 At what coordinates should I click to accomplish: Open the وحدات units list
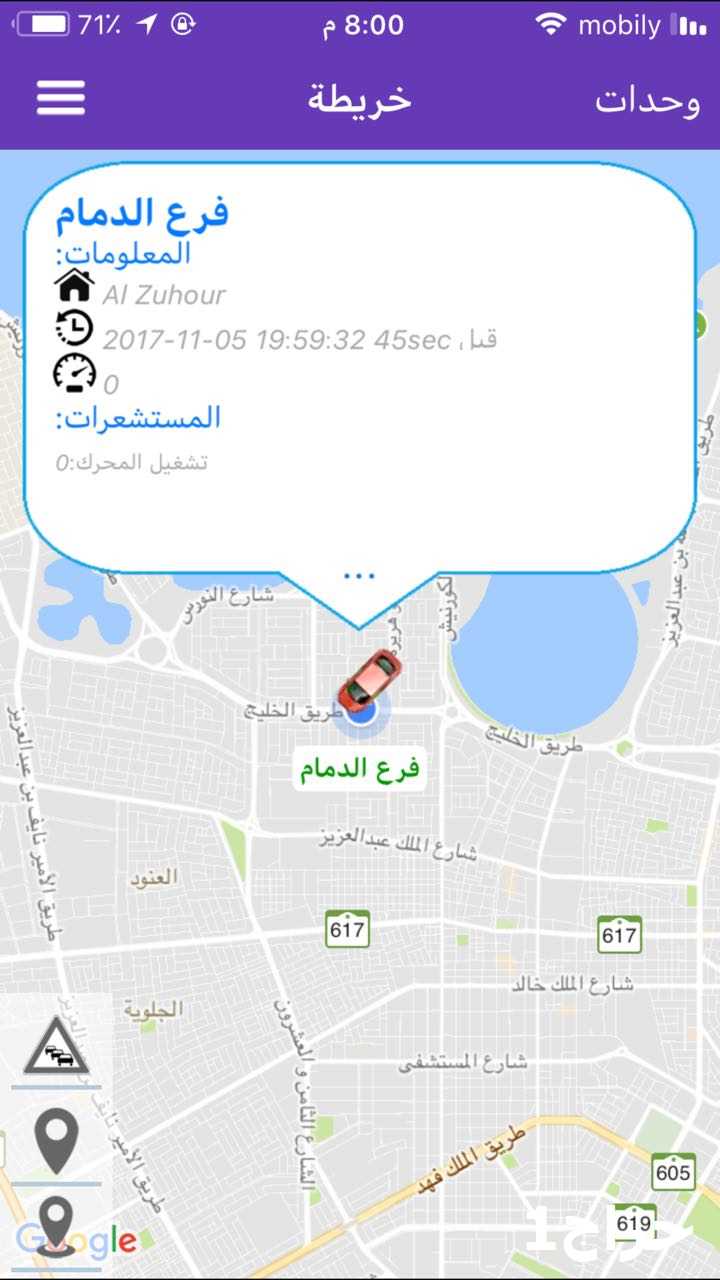(x=648, y=100)
